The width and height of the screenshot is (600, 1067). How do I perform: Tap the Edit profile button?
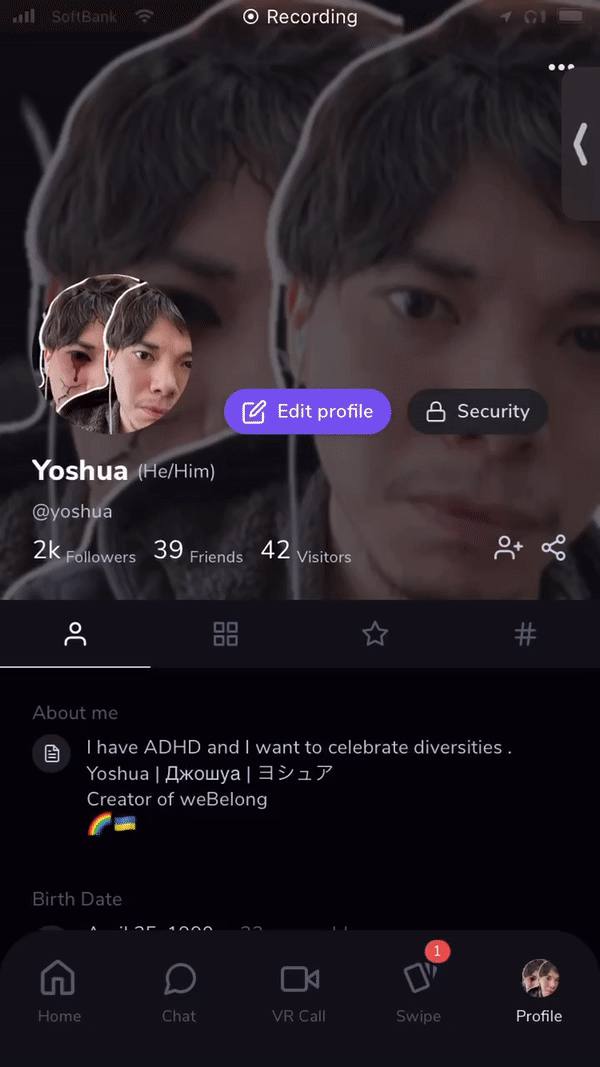click(x=307, y=411)
